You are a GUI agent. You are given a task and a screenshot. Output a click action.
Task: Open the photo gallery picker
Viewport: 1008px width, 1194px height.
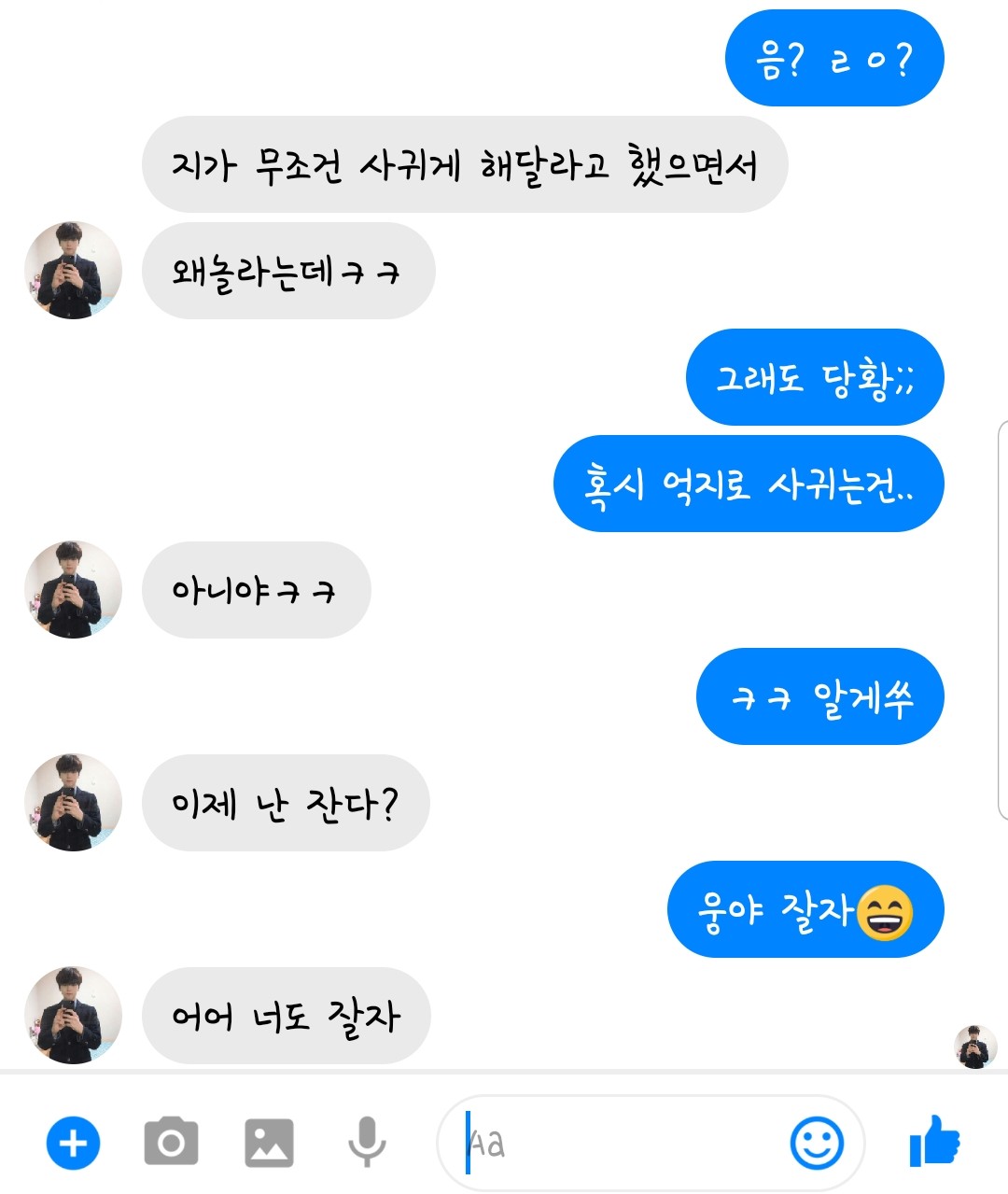[269, 1143]
